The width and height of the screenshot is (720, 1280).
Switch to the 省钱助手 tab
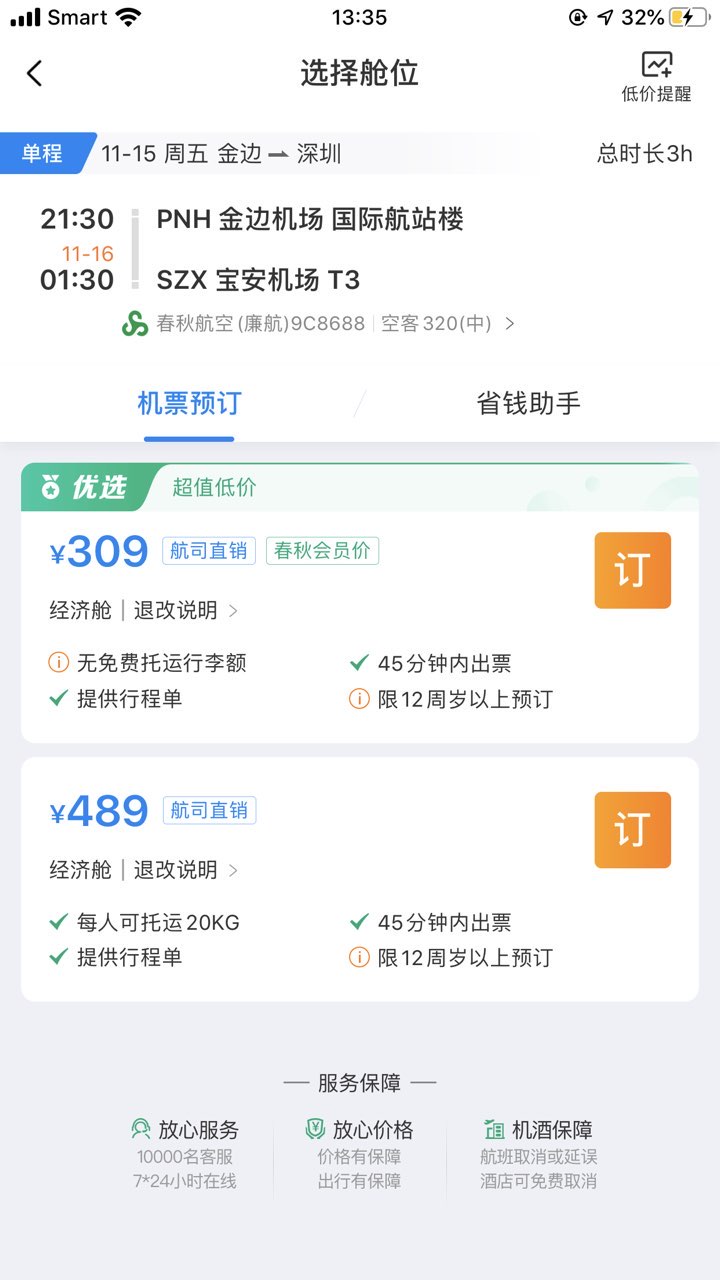tap(528, 404)
